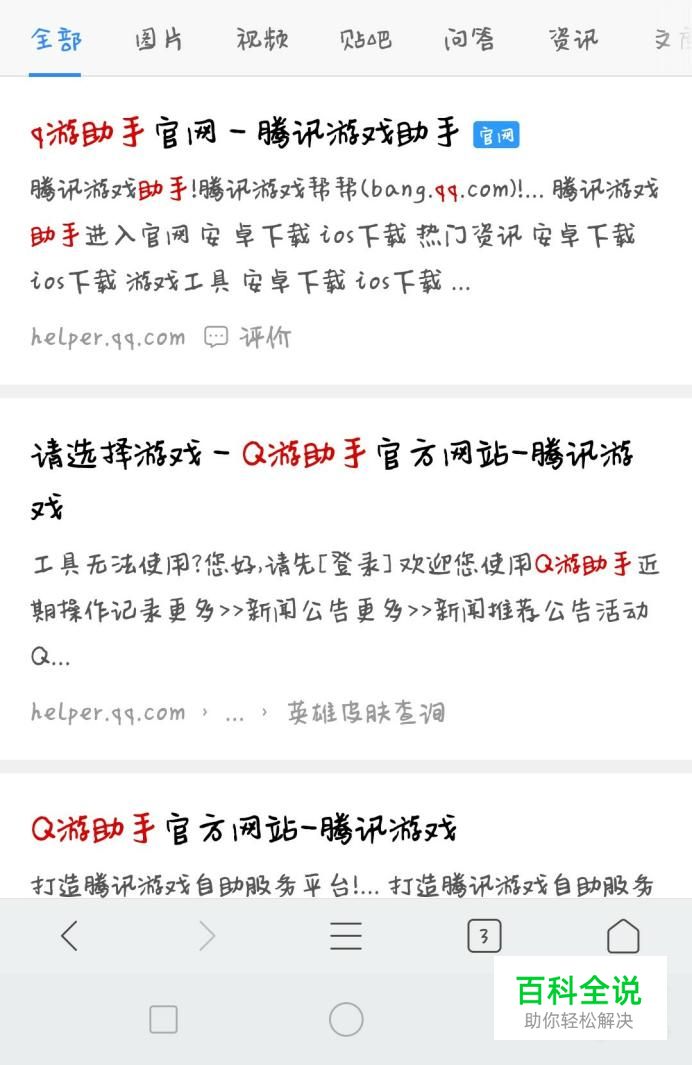Go to the browser home page
Image resolution: width=692 pixels, height=1065 pixels.
[622, 936]
